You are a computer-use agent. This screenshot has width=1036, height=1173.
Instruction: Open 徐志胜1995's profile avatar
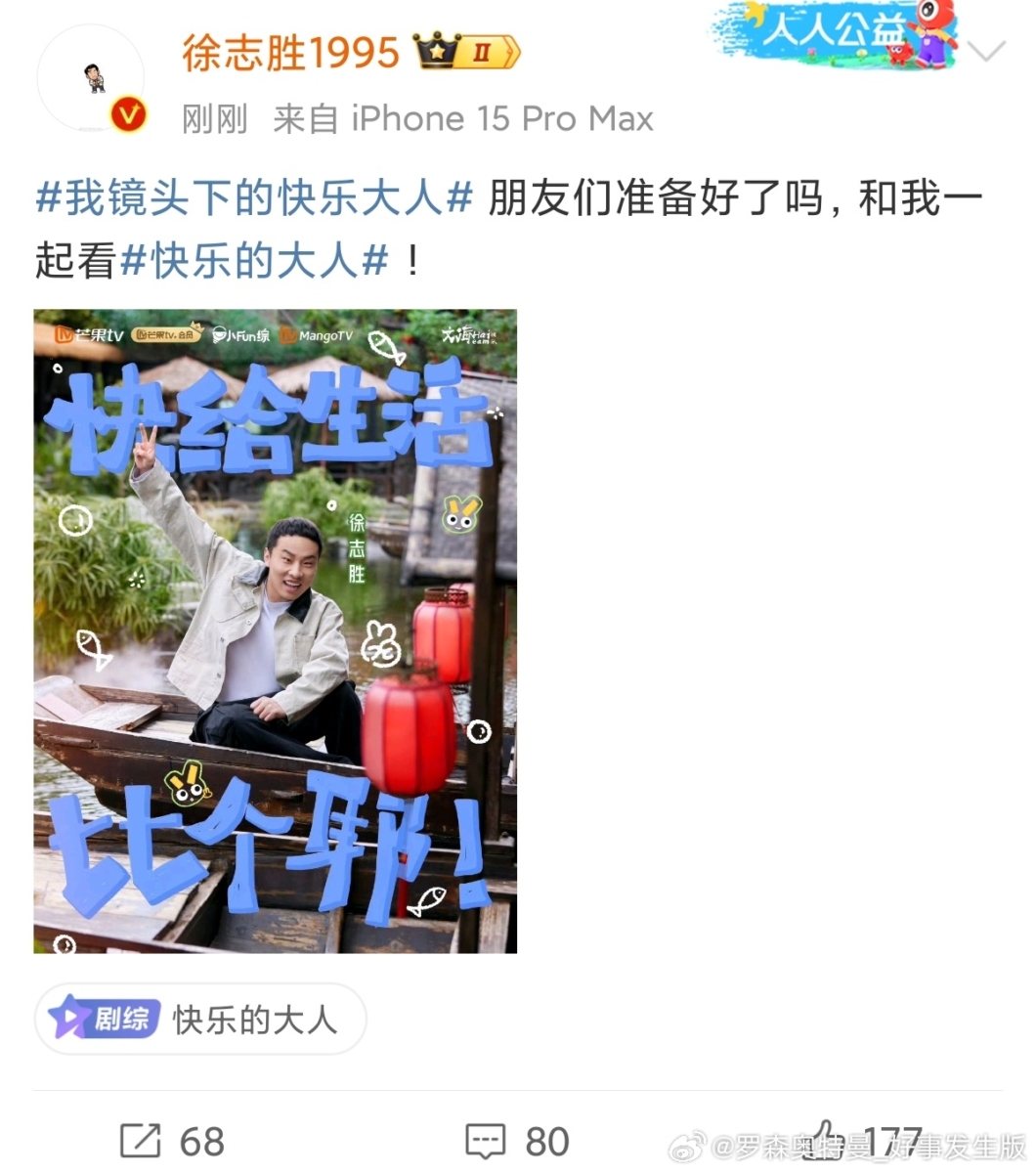pos(91,80)
